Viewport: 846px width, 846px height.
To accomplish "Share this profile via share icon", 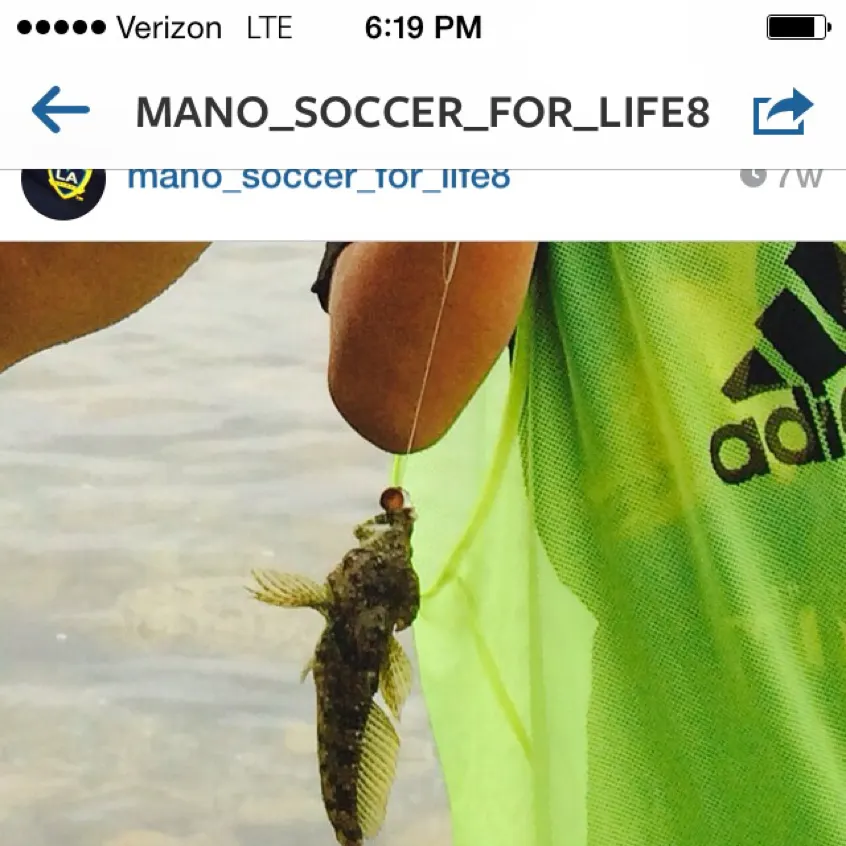I will (782, 111).
